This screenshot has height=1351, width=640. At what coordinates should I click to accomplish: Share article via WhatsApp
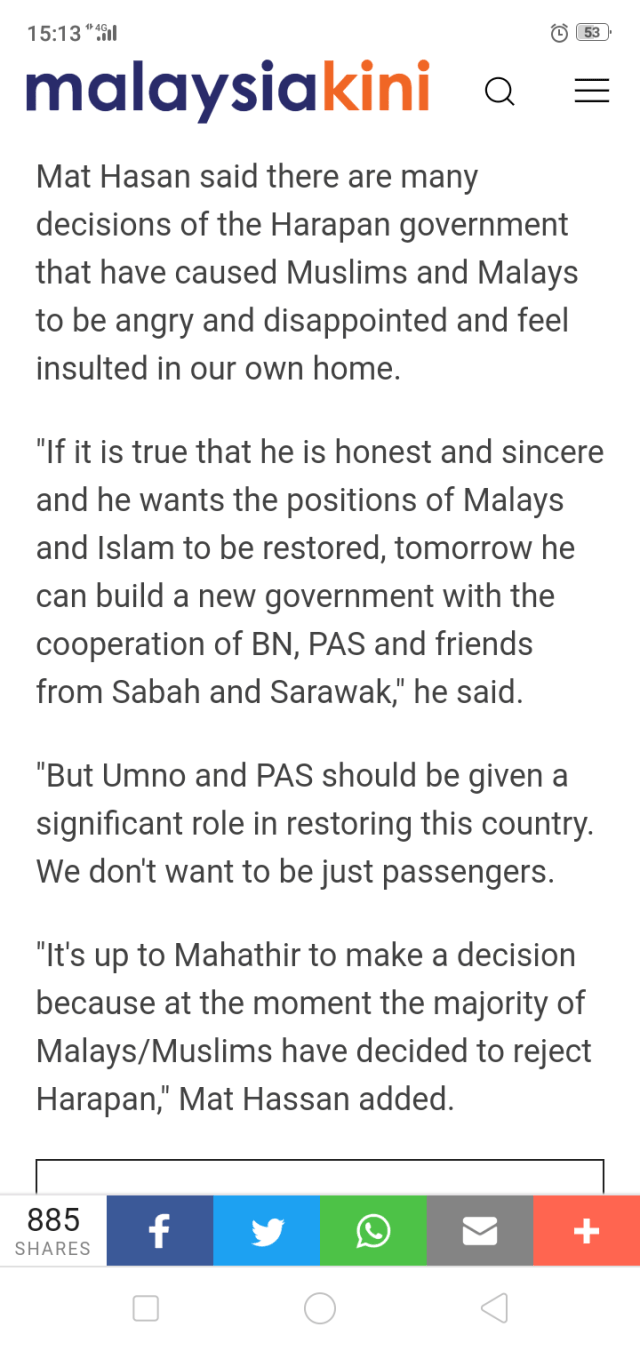(373, 1231)
